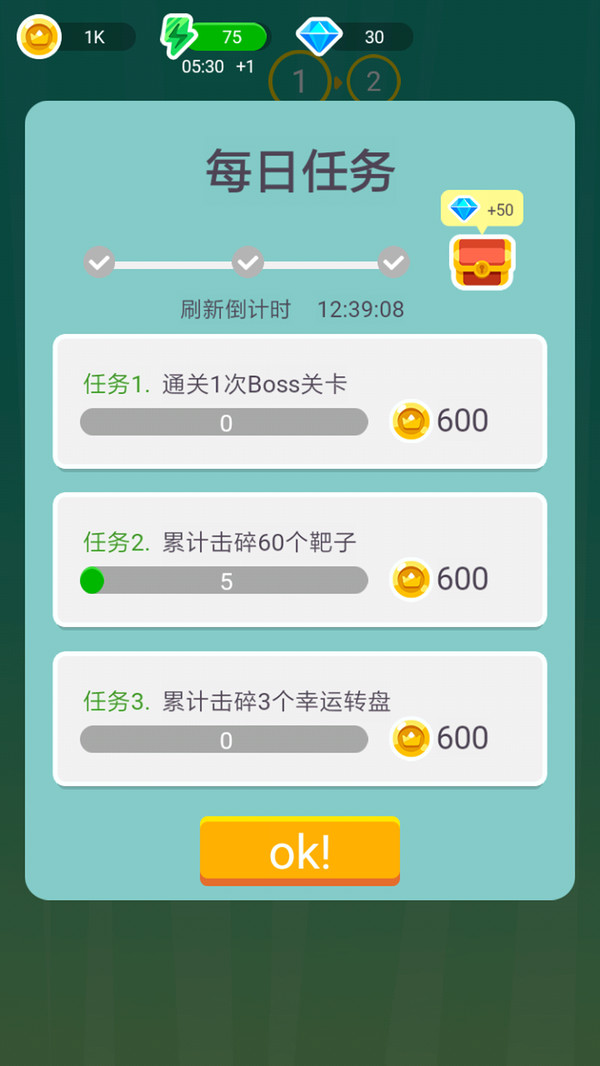Open the treasure chest reward
The height and width of the screenshot is (1066, 600).
click(482, 262)
